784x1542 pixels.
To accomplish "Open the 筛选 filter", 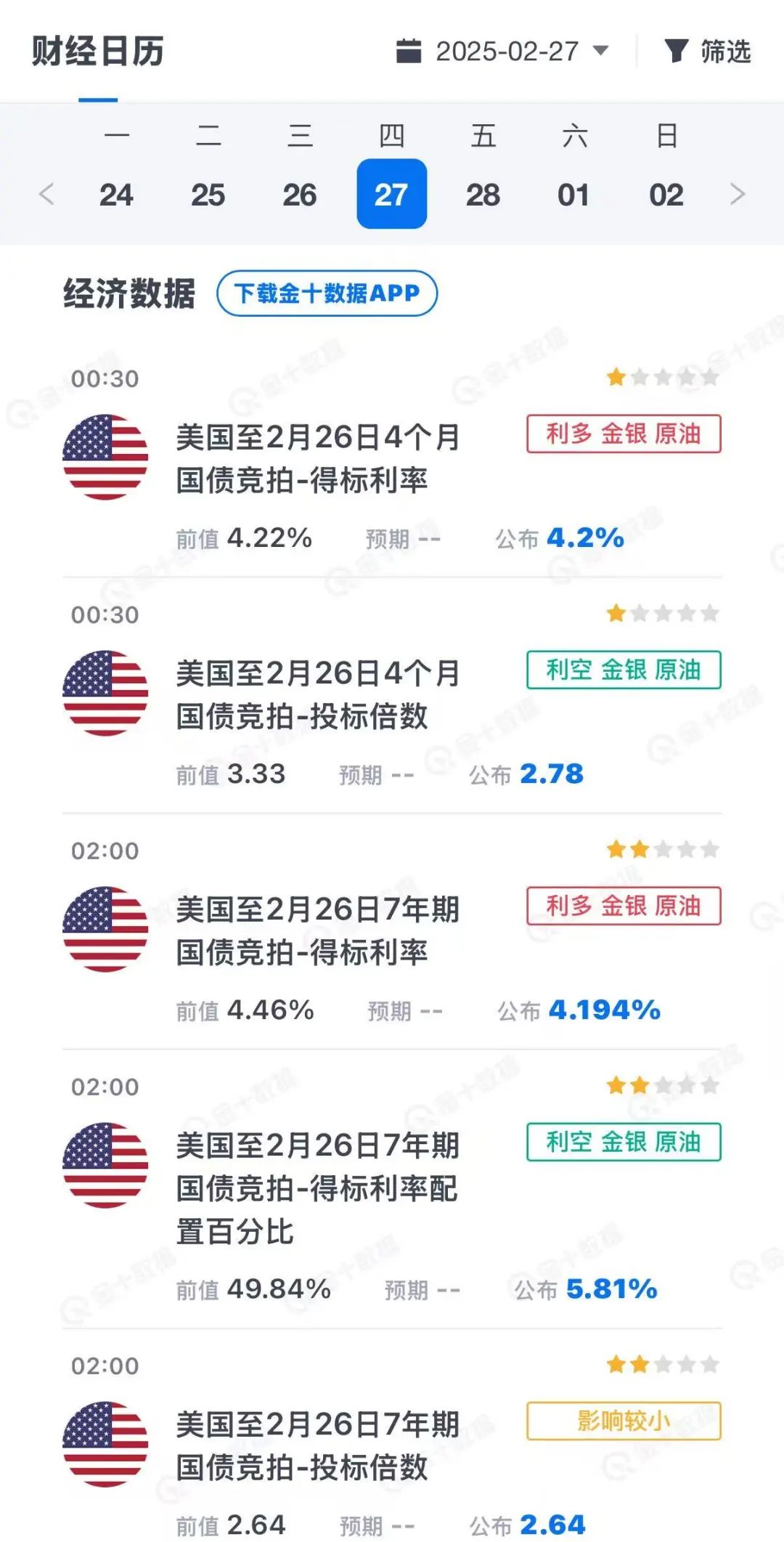I will coord(708,52).
